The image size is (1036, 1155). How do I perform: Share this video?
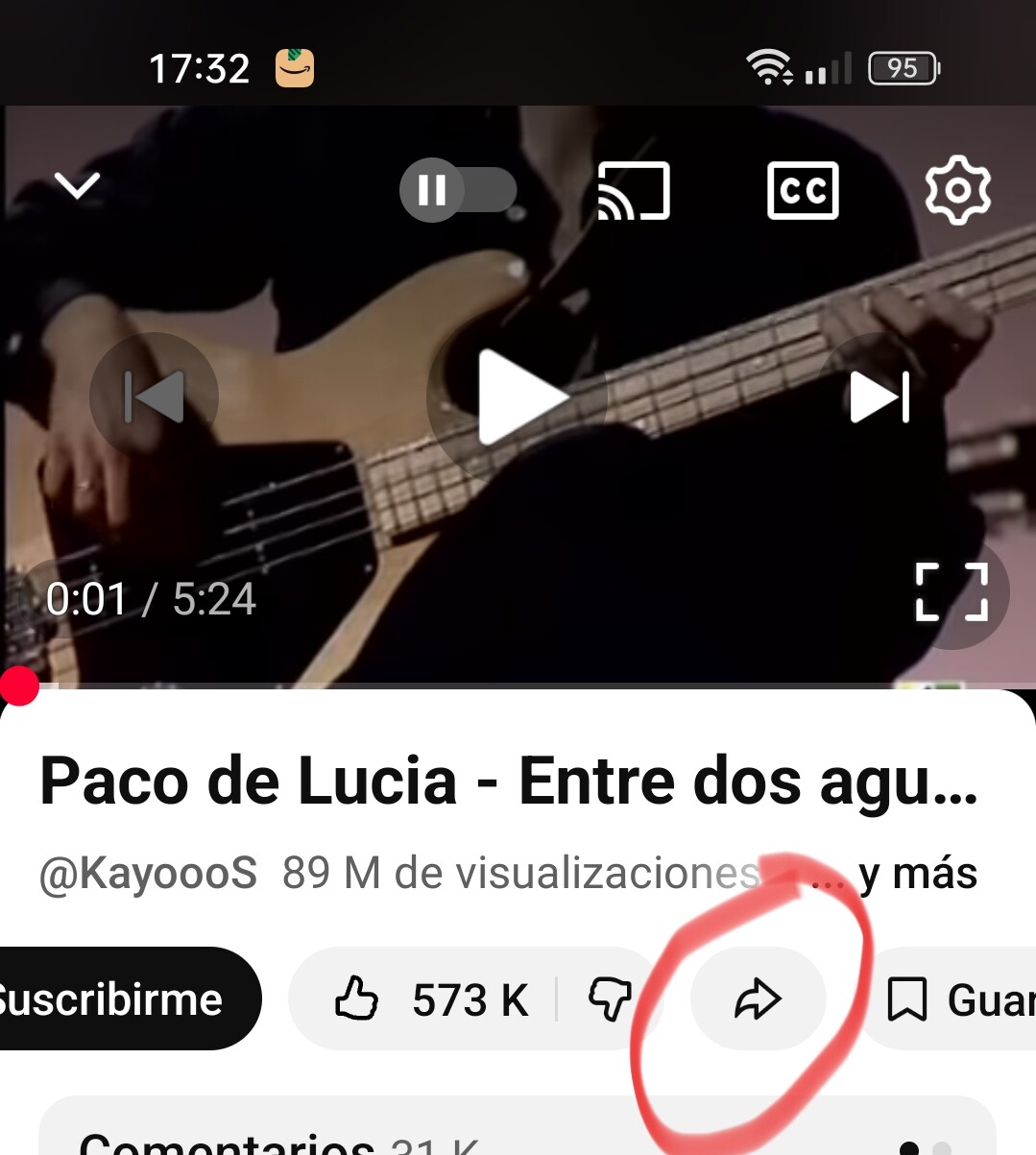(x=759, y=999)
